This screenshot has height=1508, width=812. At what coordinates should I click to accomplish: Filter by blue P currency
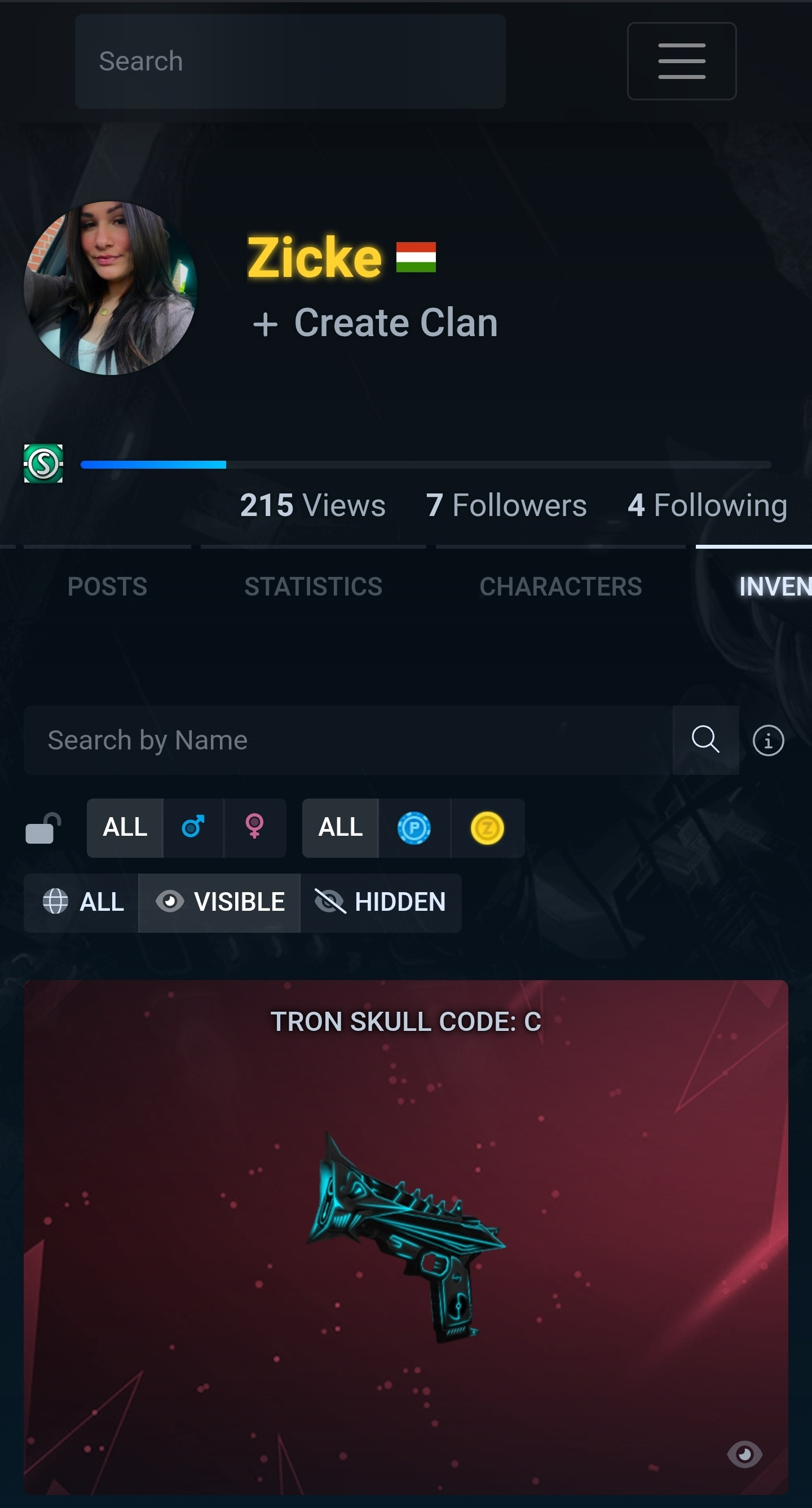414,828
